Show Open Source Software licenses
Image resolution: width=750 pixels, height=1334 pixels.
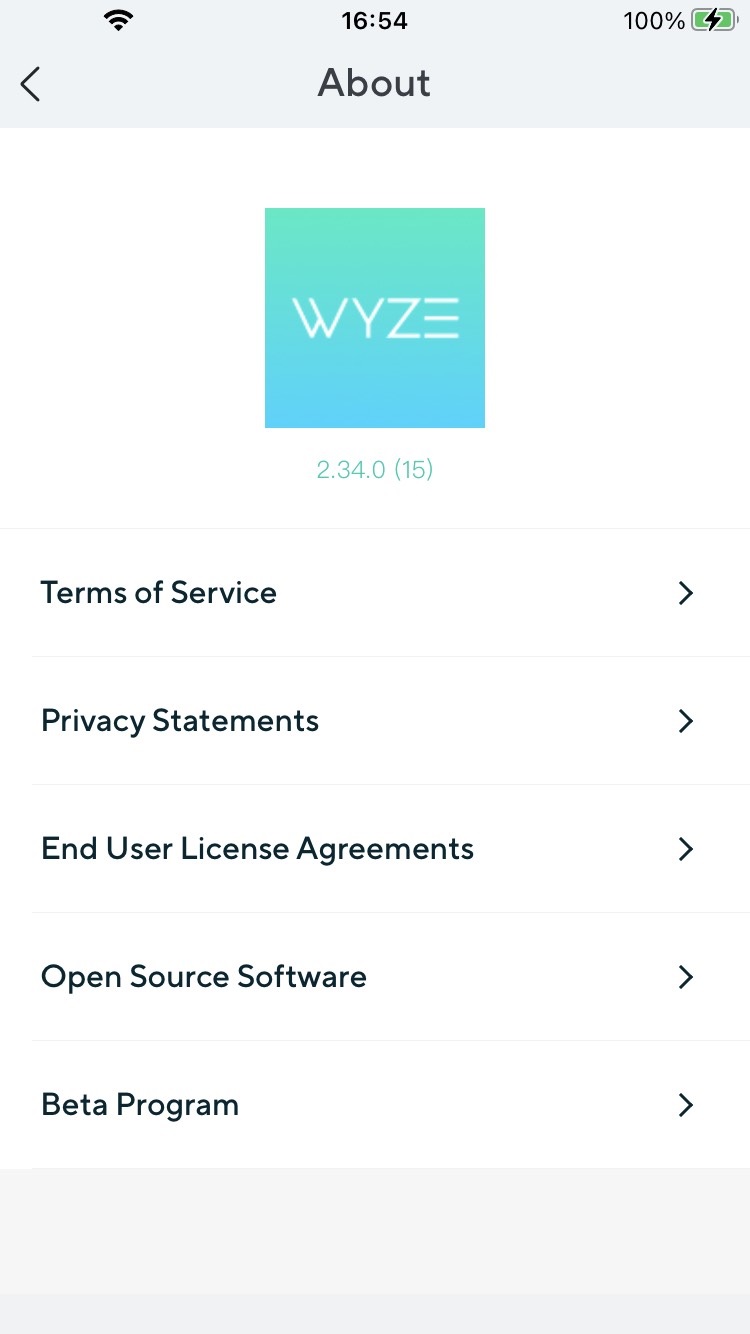(375, 977)
